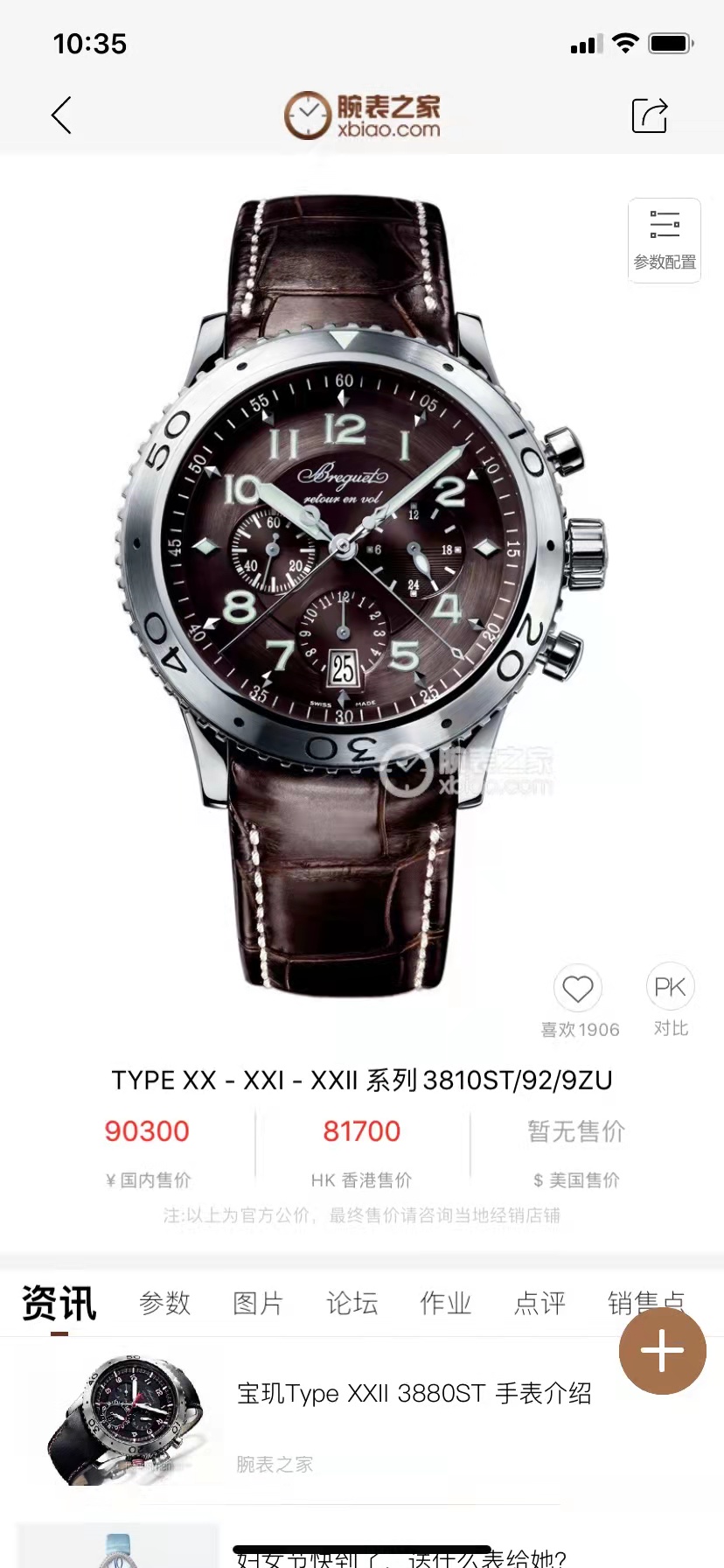Tap the brown floating plus button
The height and width of the screenshot is (1568, 724).
662,1351
